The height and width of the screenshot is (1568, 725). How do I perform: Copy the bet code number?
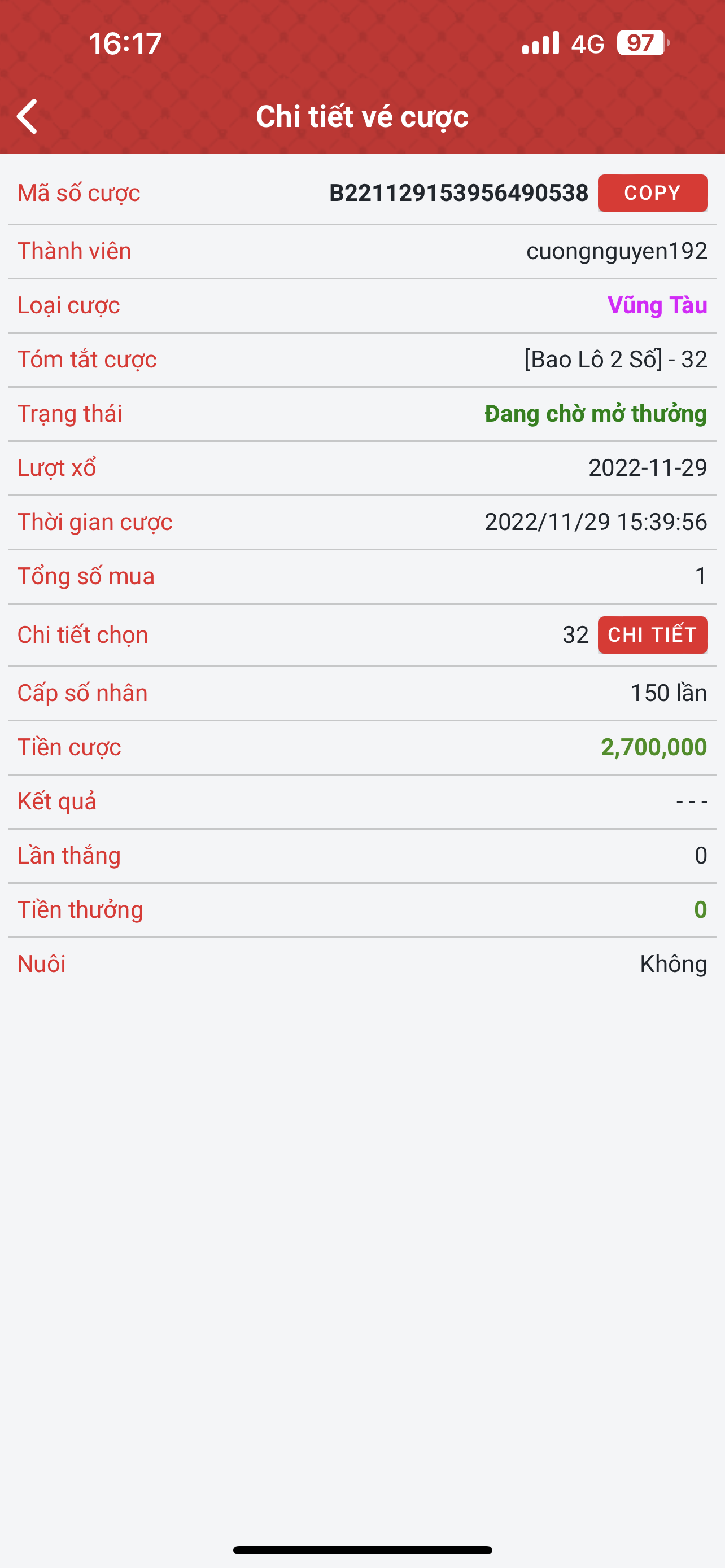(x=652, y=193)
